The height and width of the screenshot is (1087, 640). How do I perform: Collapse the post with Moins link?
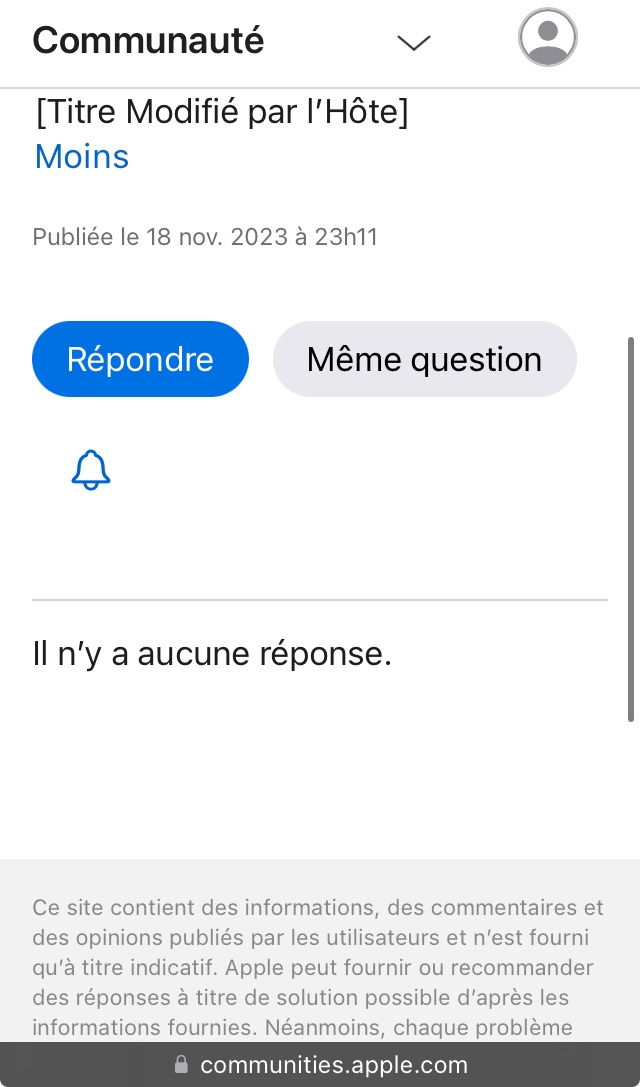[82, 156]
